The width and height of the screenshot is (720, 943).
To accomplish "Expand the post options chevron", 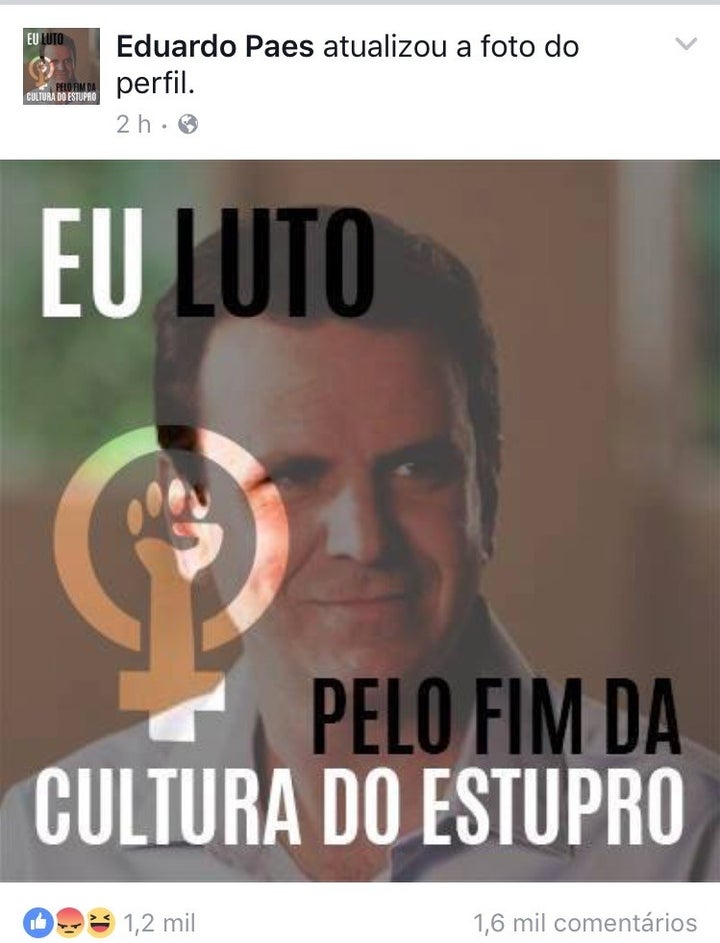I will point(685,44).
